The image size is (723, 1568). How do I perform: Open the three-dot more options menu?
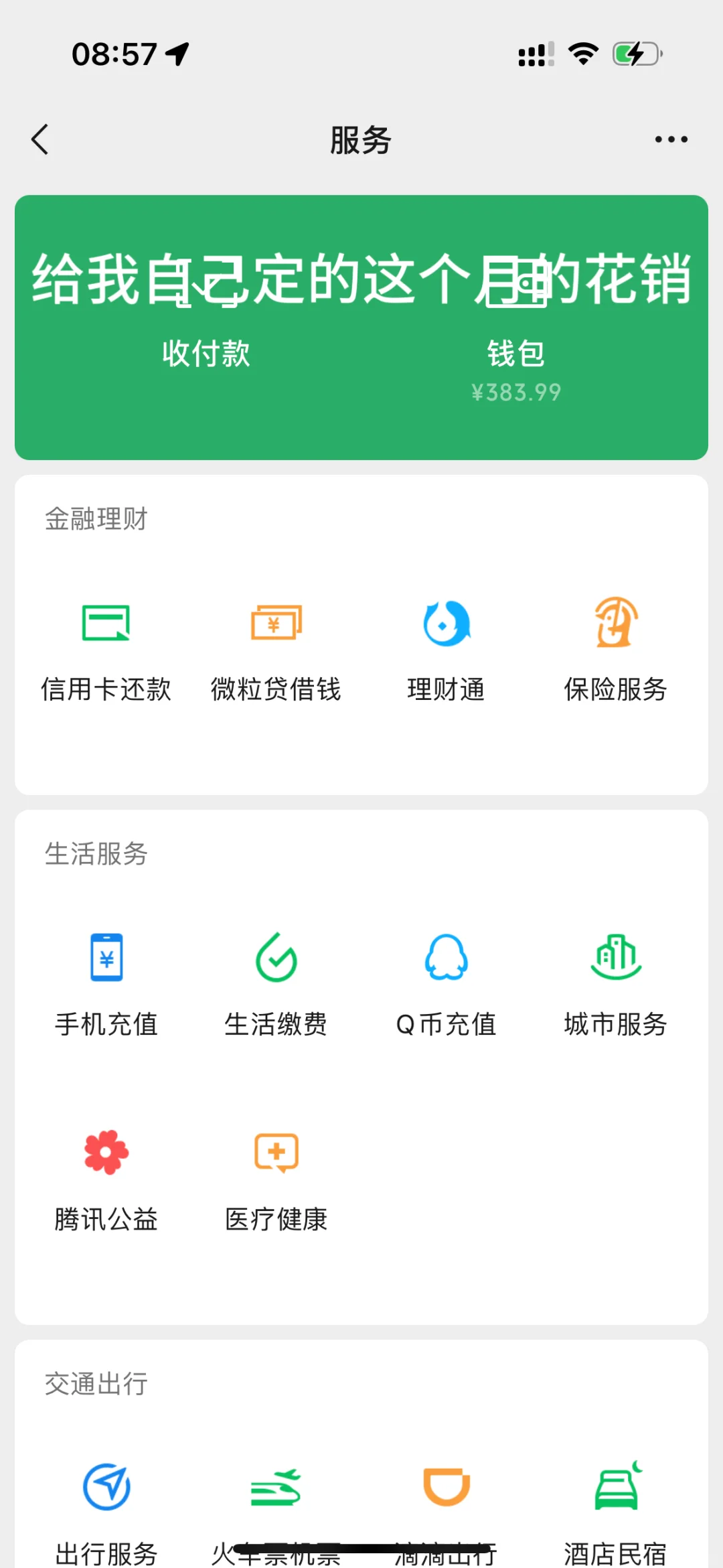671,139
